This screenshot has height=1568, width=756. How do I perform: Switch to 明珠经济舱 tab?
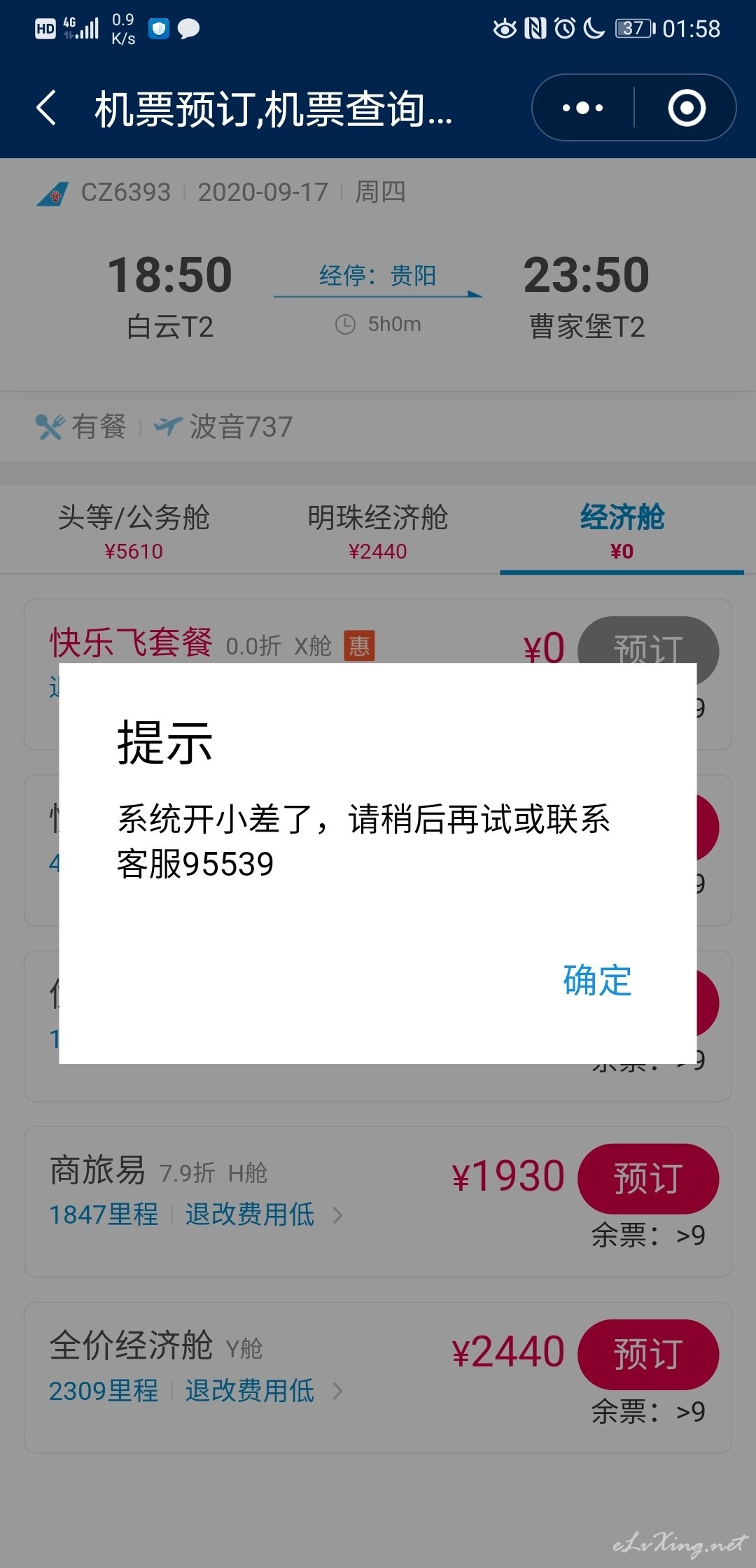378,531
